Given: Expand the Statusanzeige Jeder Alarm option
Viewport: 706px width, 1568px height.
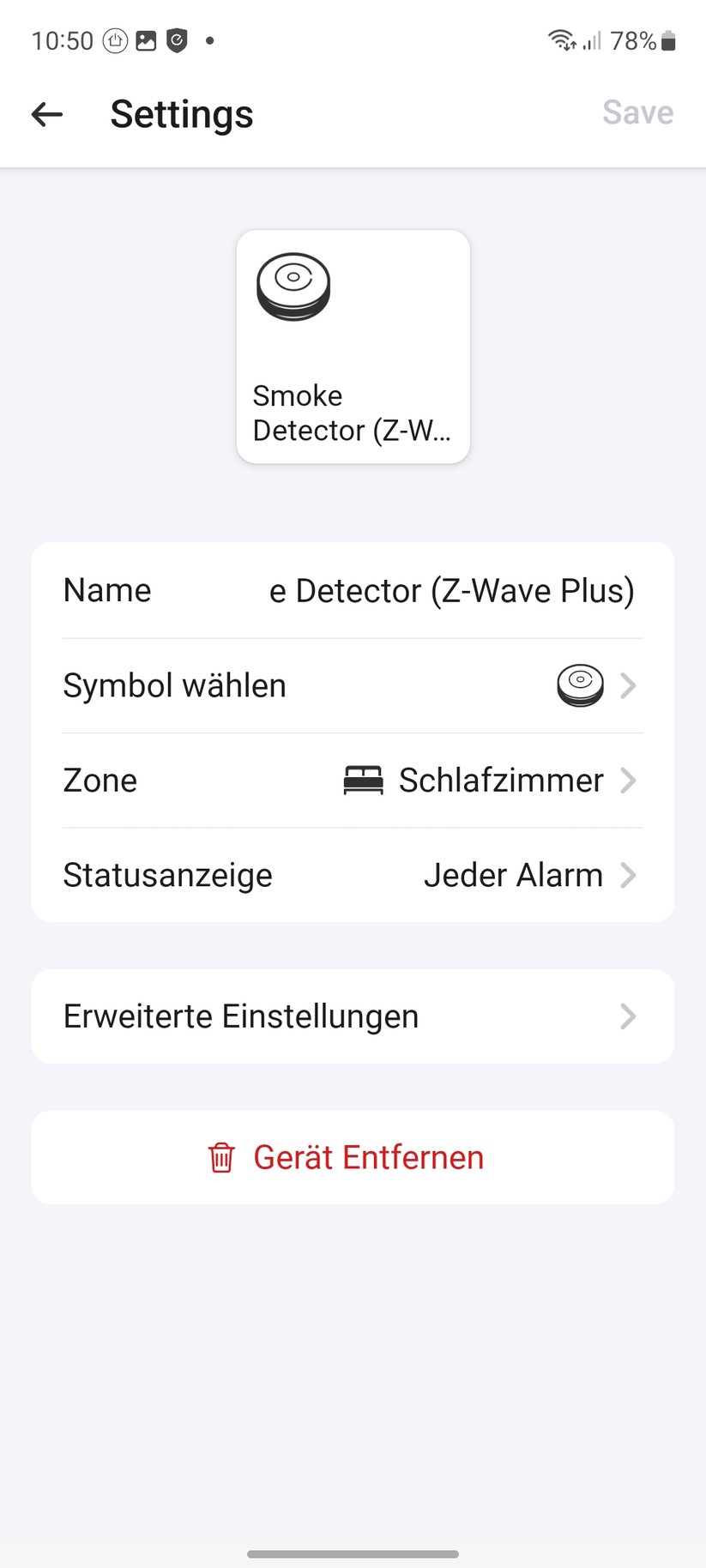Looking at the screenshot, I should click(352, 875).
